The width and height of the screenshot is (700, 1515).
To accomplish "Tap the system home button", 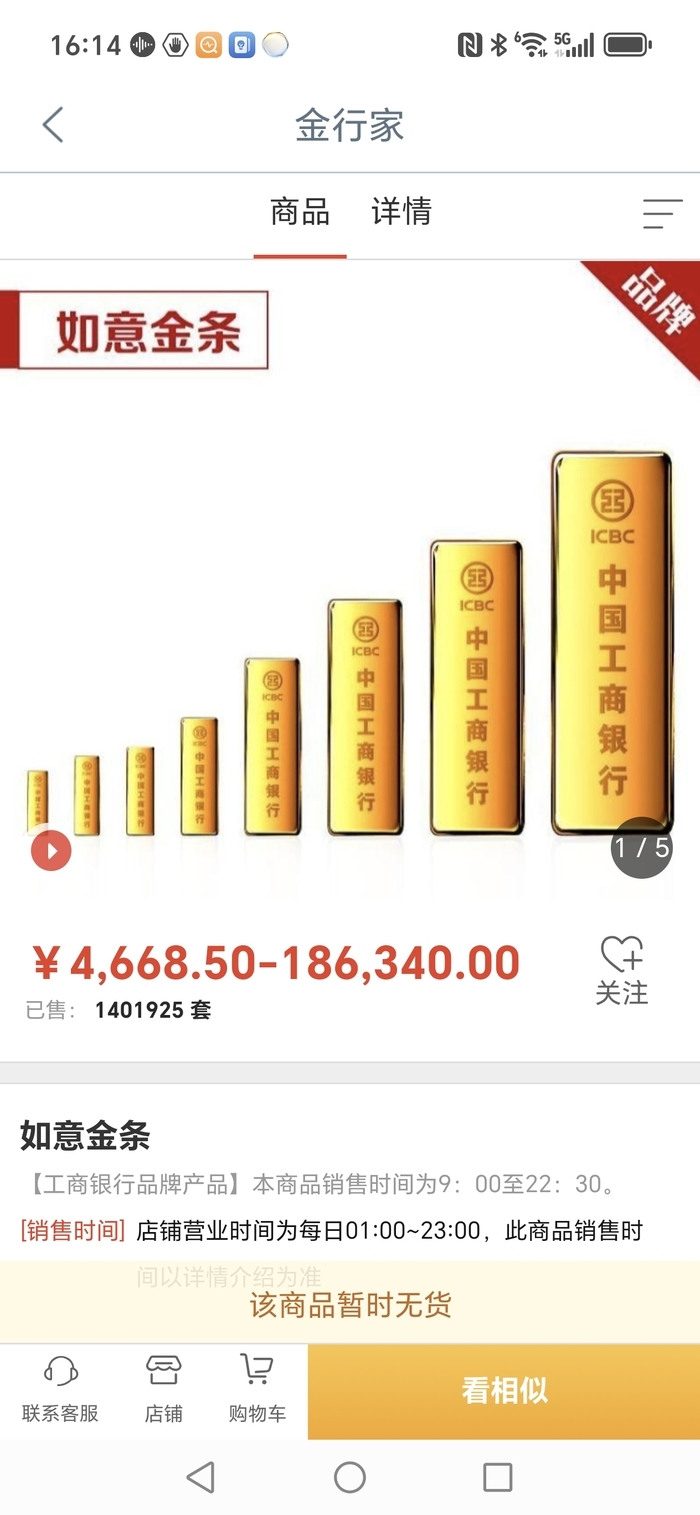I will (x=350, y=1477).
